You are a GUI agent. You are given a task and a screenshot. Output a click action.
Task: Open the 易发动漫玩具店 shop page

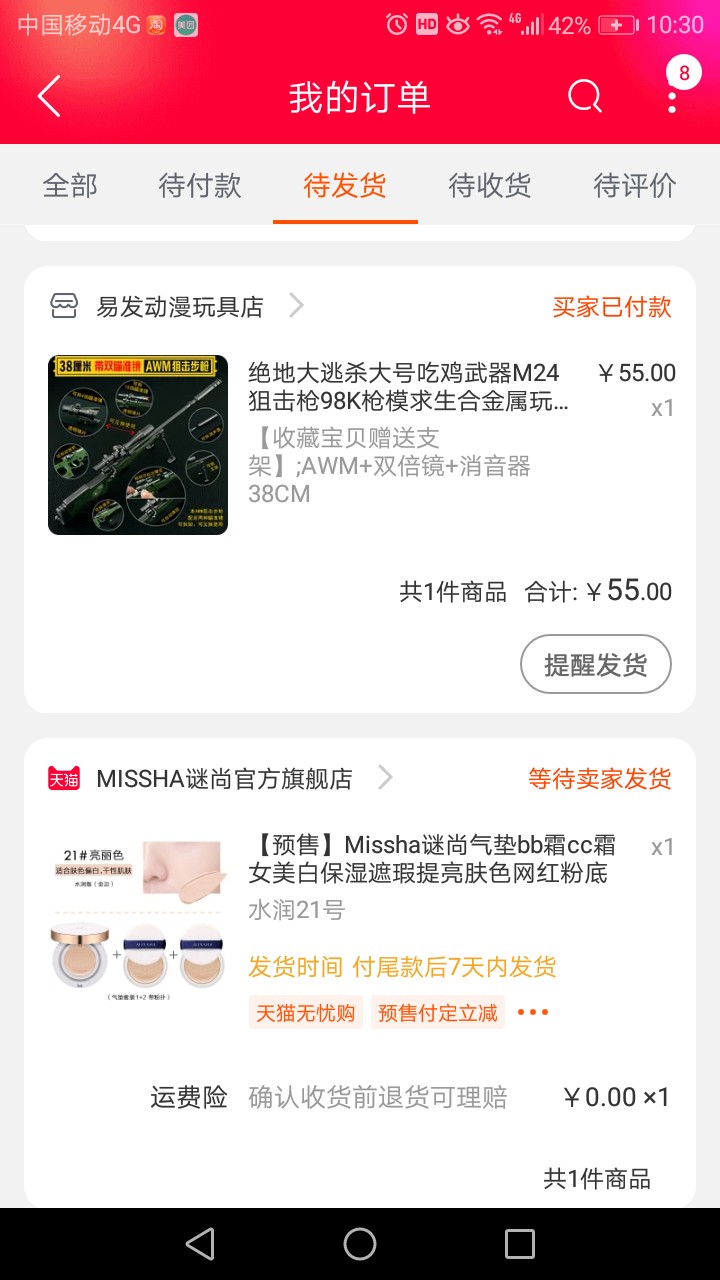pyautogui.click(x=178, y=306)
